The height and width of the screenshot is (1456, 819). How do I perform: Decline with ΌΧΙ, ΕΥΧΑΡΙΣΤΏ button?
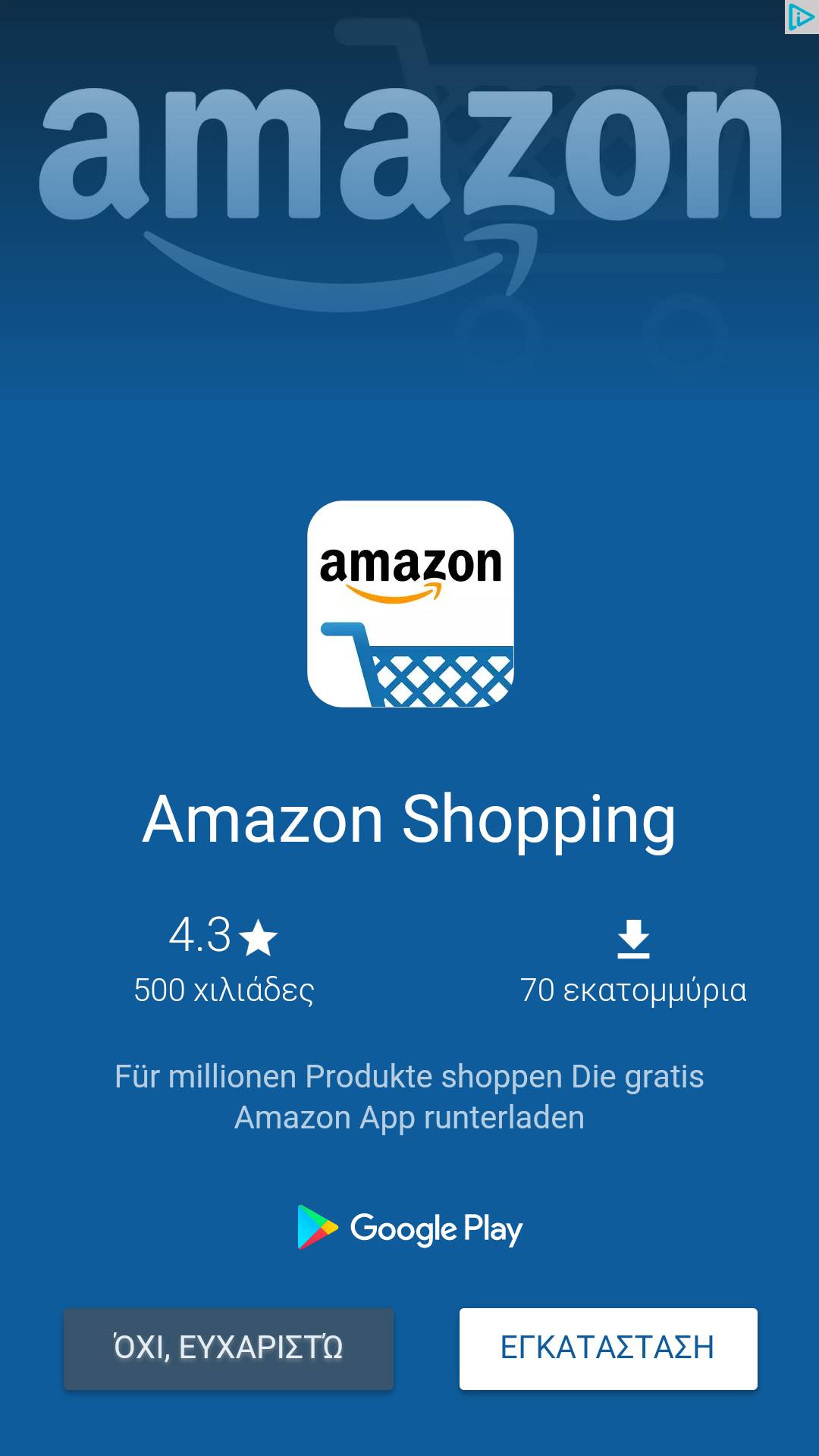pyautogui.click(x=228, y=1348)
